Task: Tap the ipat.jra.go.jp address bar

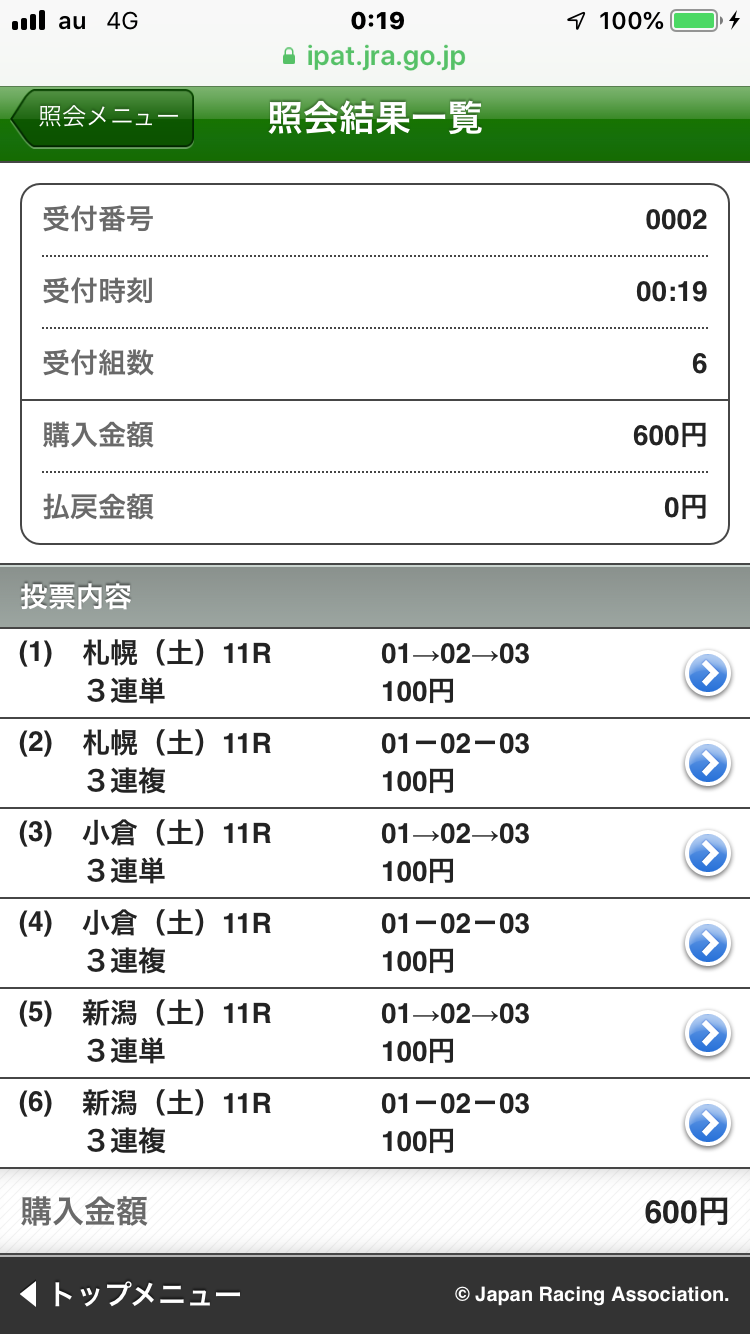Action: 375,56
